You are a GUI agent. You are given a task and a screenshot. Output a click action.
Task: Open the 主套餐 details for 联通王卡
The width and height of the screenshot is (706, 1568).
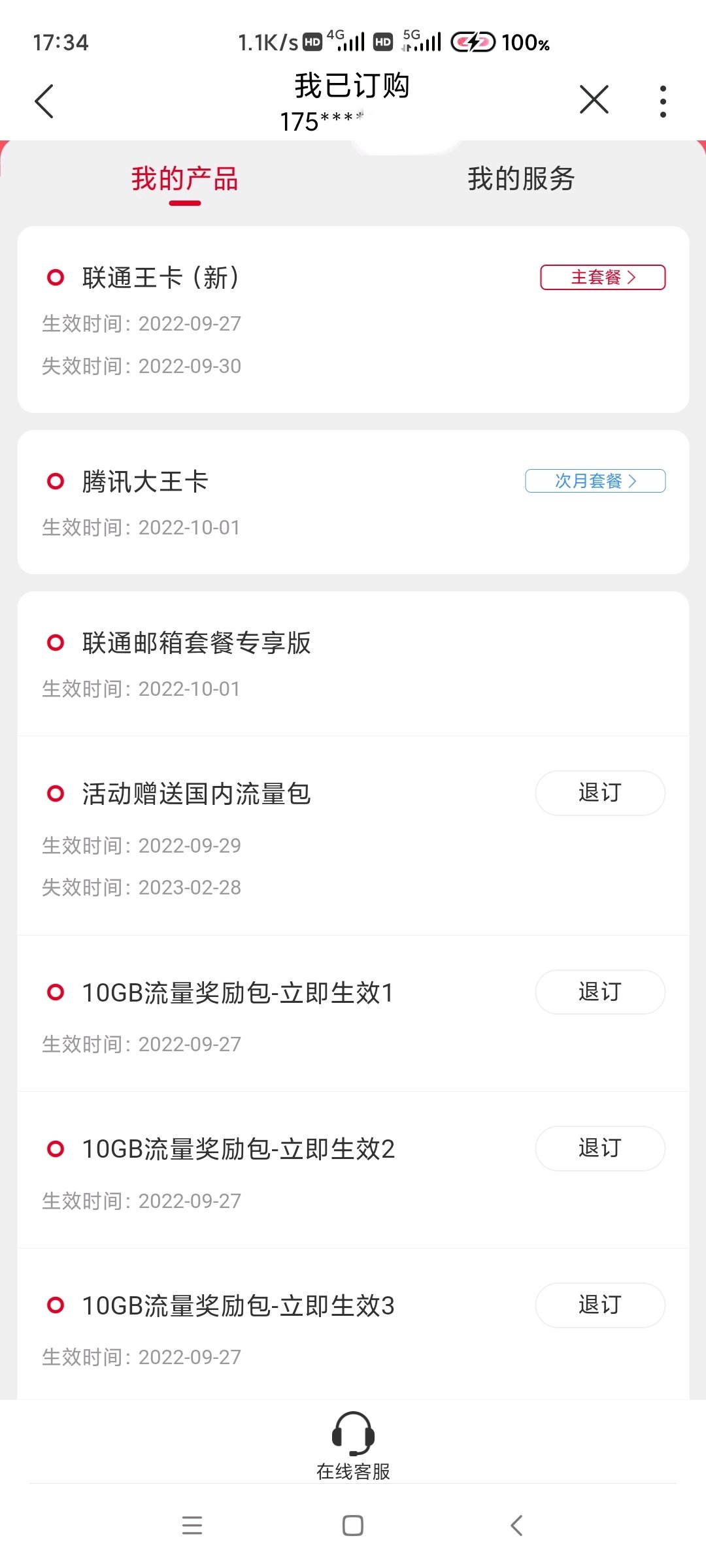pos(603,277)
